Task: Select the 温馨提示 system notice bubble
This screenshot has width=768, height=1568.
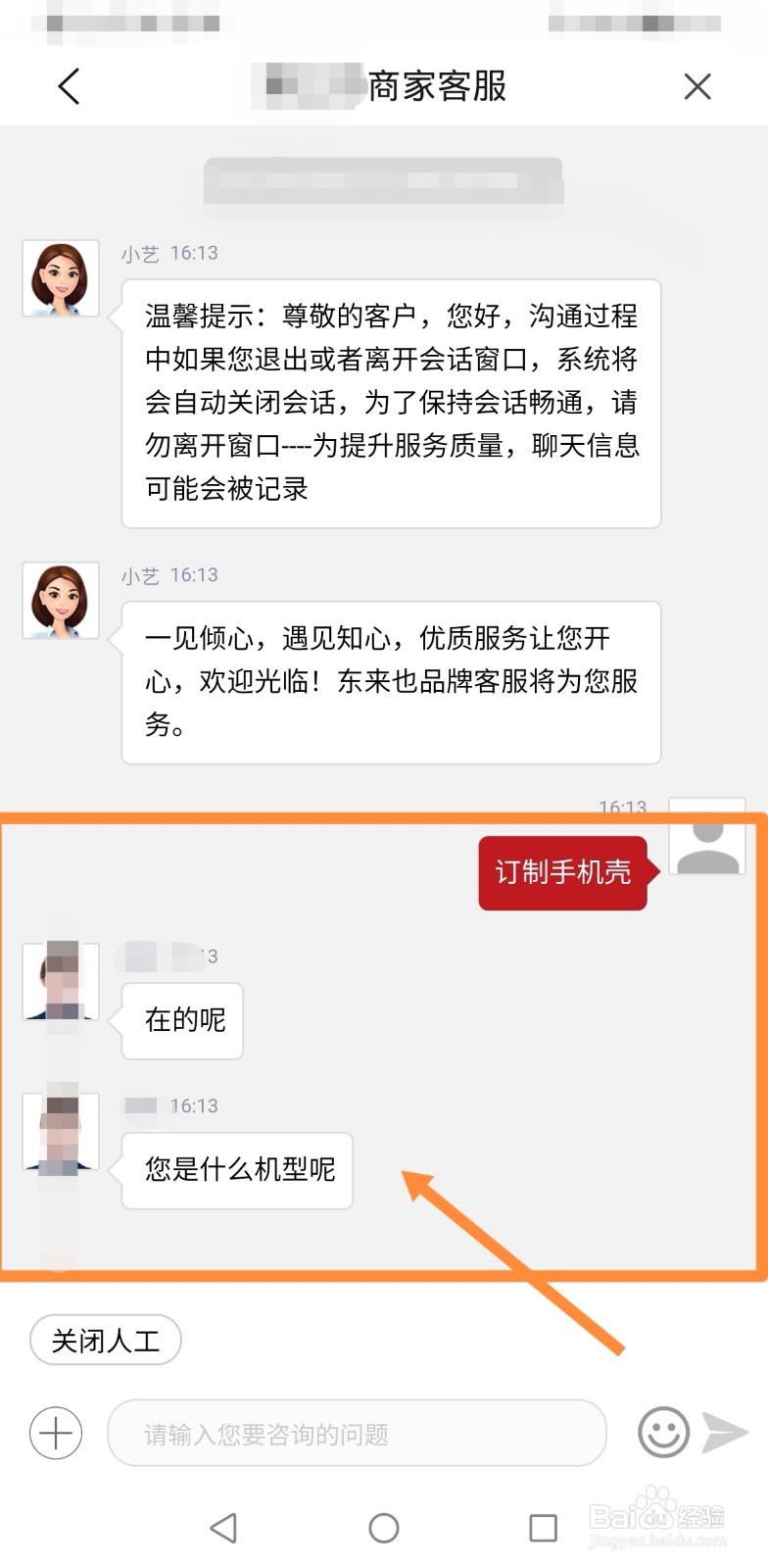Action: pyautogui.click(x=391, y=402)
